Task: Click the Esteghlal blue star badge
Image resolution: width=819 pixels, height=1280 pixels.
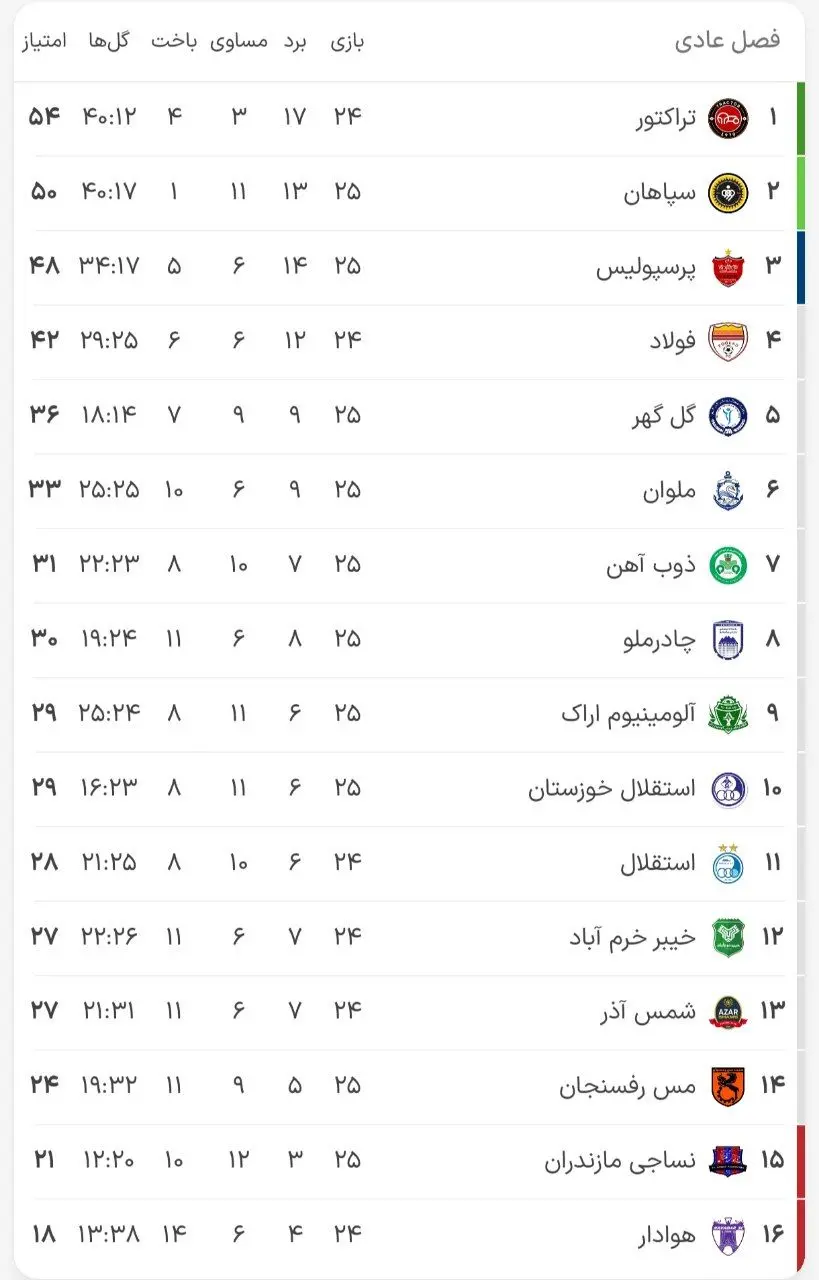Action: click(729, 861)
